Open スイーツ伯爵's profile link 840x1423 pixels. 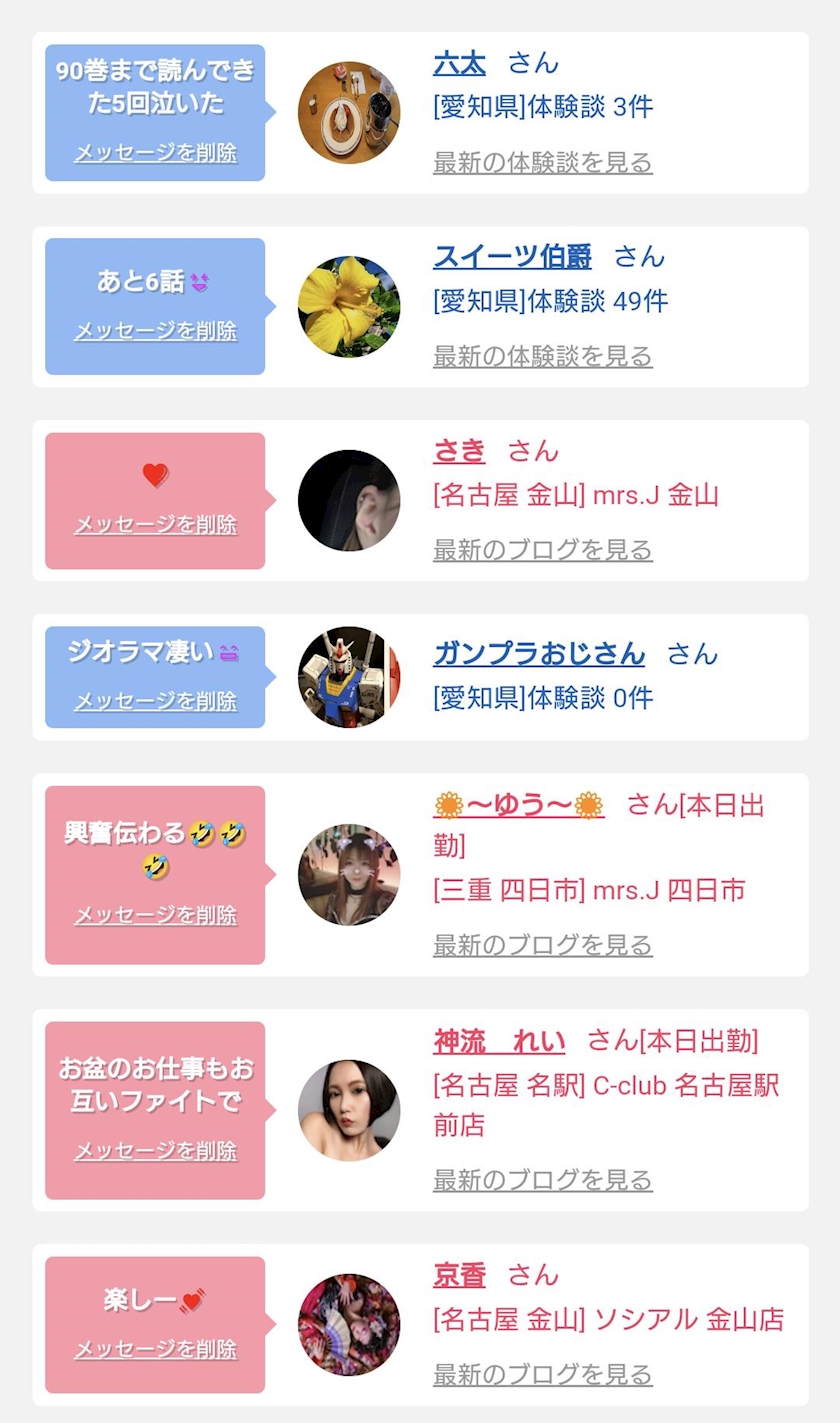512,257
